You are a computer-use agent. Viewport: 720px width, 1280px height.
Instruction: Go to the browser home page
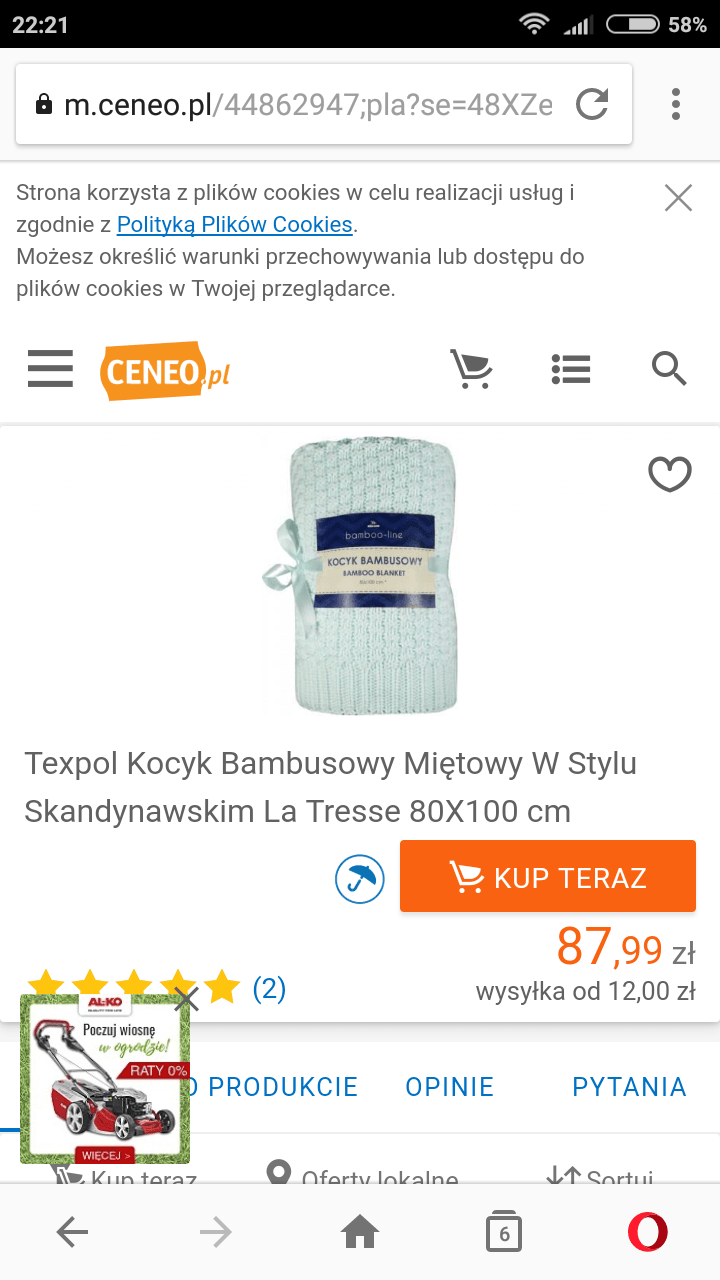click(x=360, y=1233)
